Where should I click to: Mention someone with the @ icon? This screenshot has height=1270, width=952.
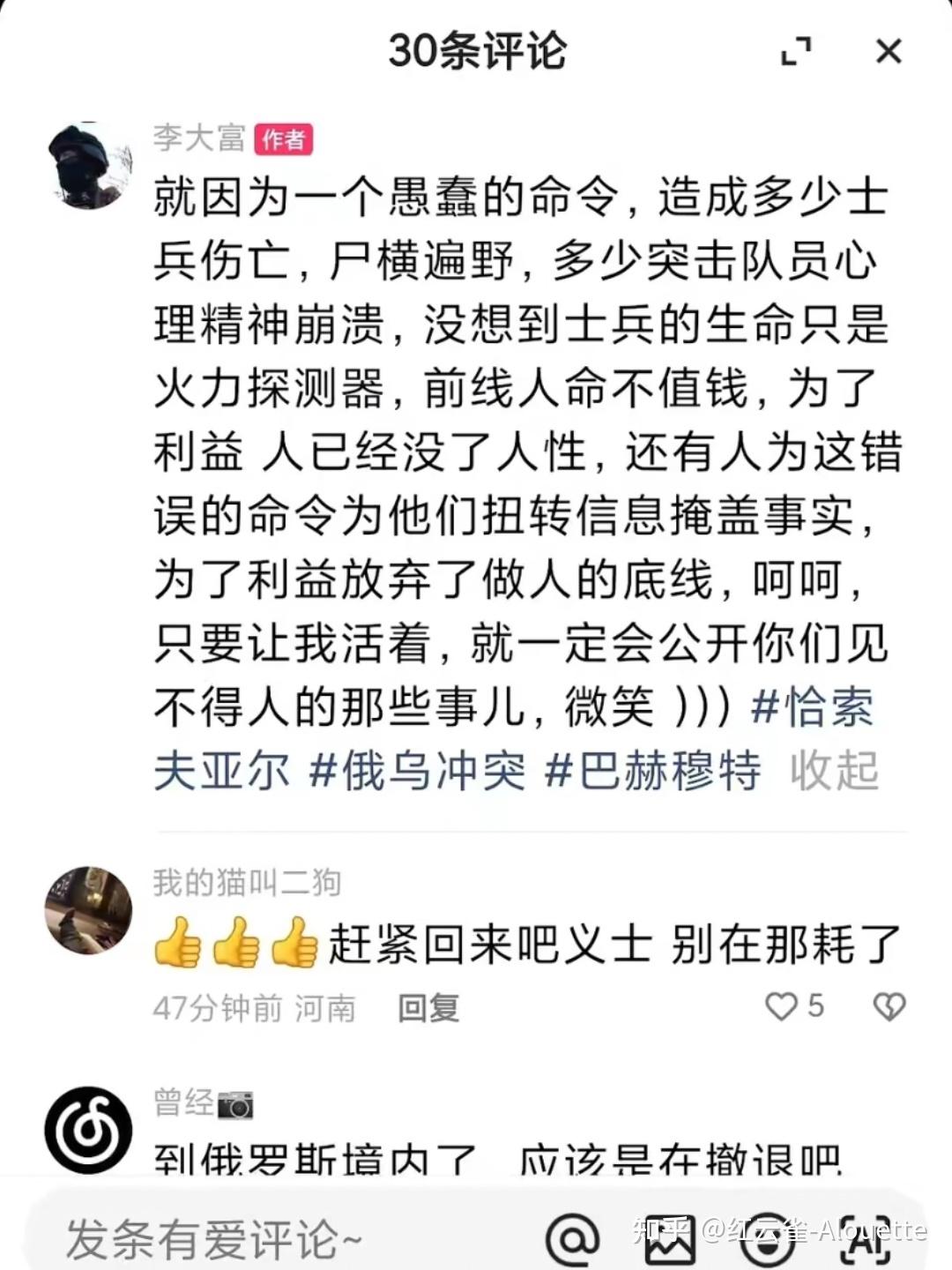point(573,1239)
